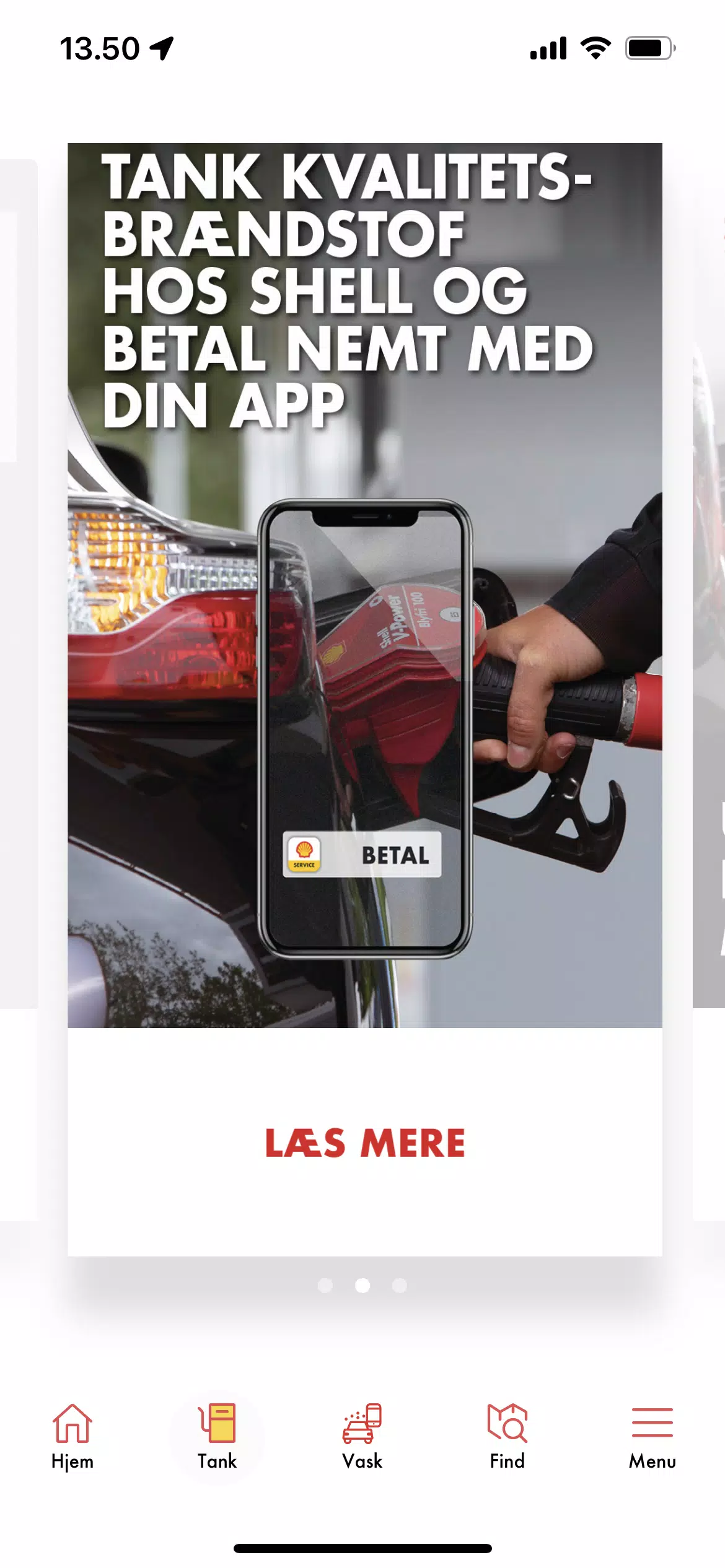Screen dimensions: 725x1568
Task: Open the fuel payment promo card
Action: (364, 585)
